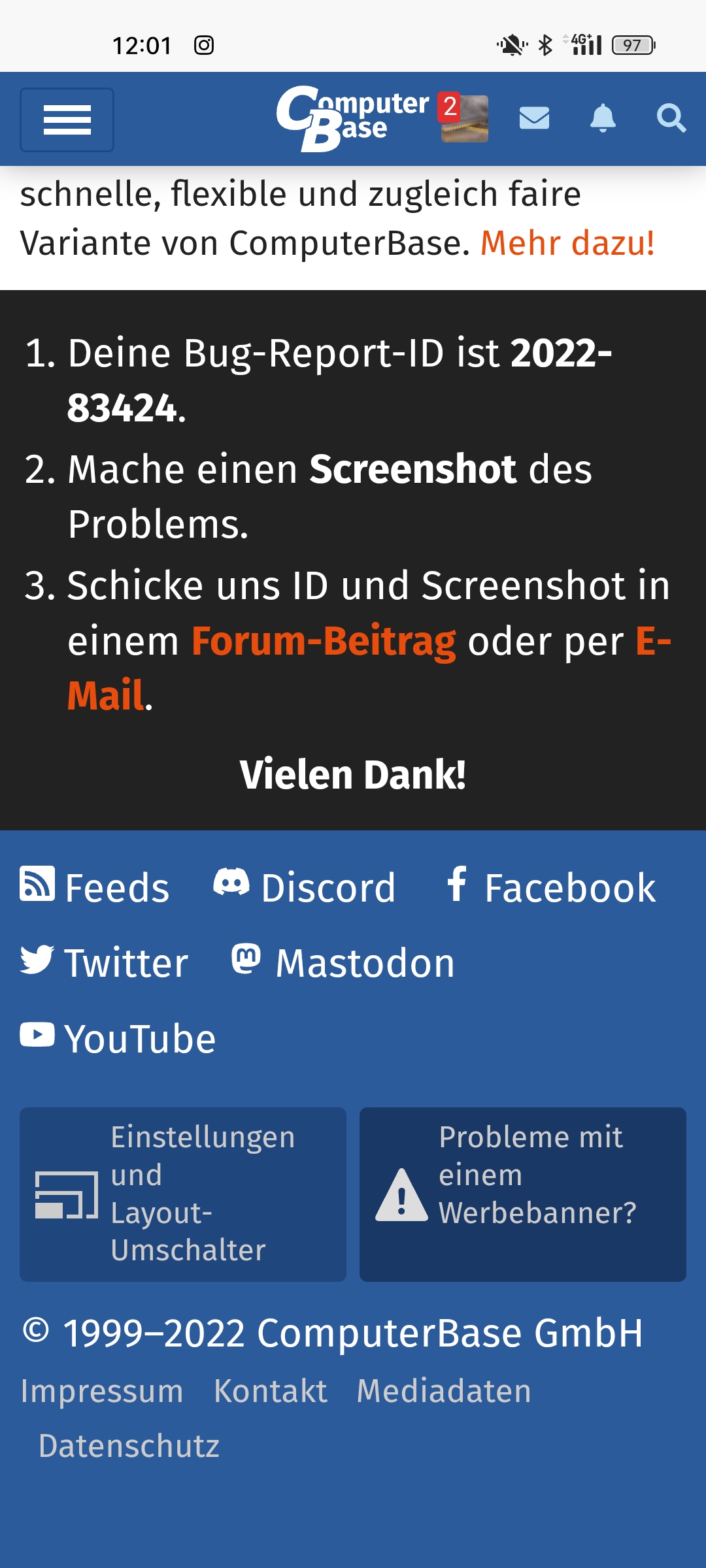Open the Twitter link
Image resolution: width=706 pixels, height=1568 pixels.
(x=105, y=962)
